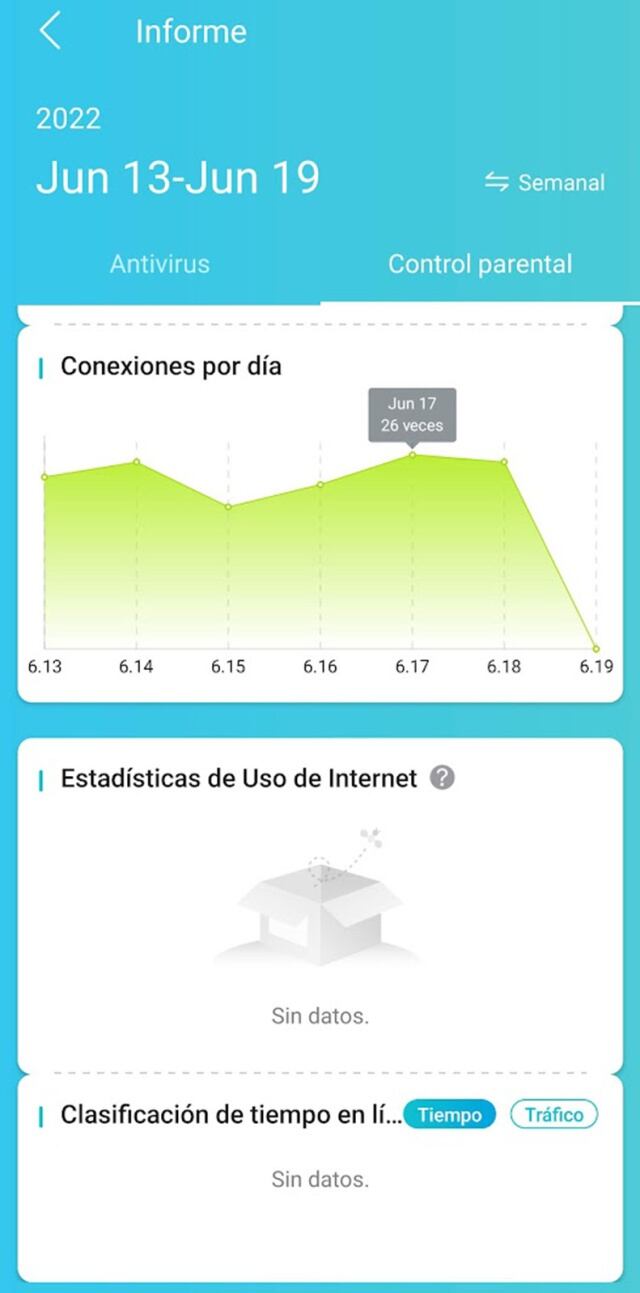The width and height of the screenshot is (640, 1293).
Task: Go back from the Informe screen
Action: 50,32
